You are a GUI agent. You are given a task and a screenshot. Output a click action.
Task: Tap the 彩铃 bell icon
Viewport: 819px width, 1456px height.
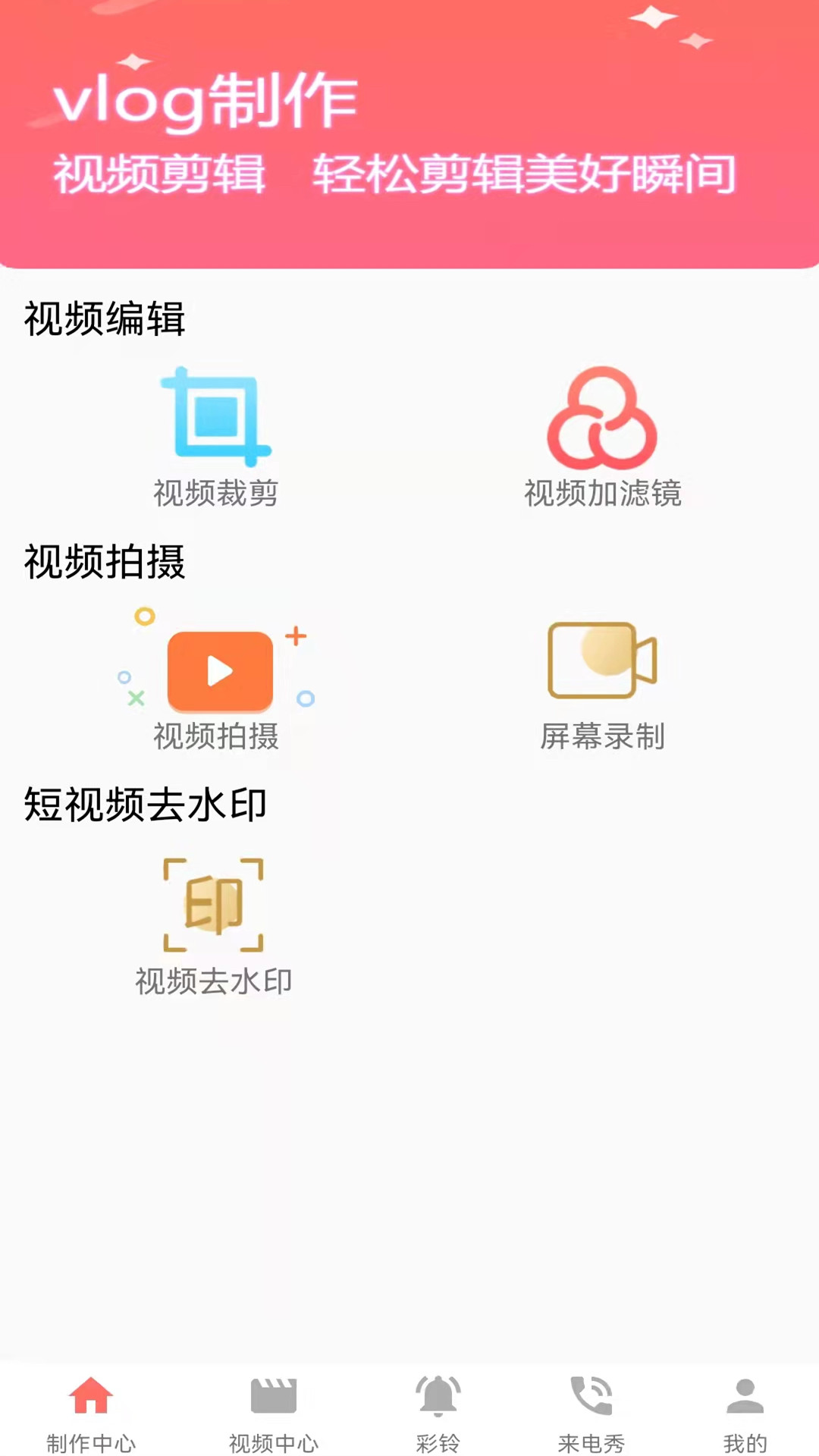click(x=438, y=1399)
